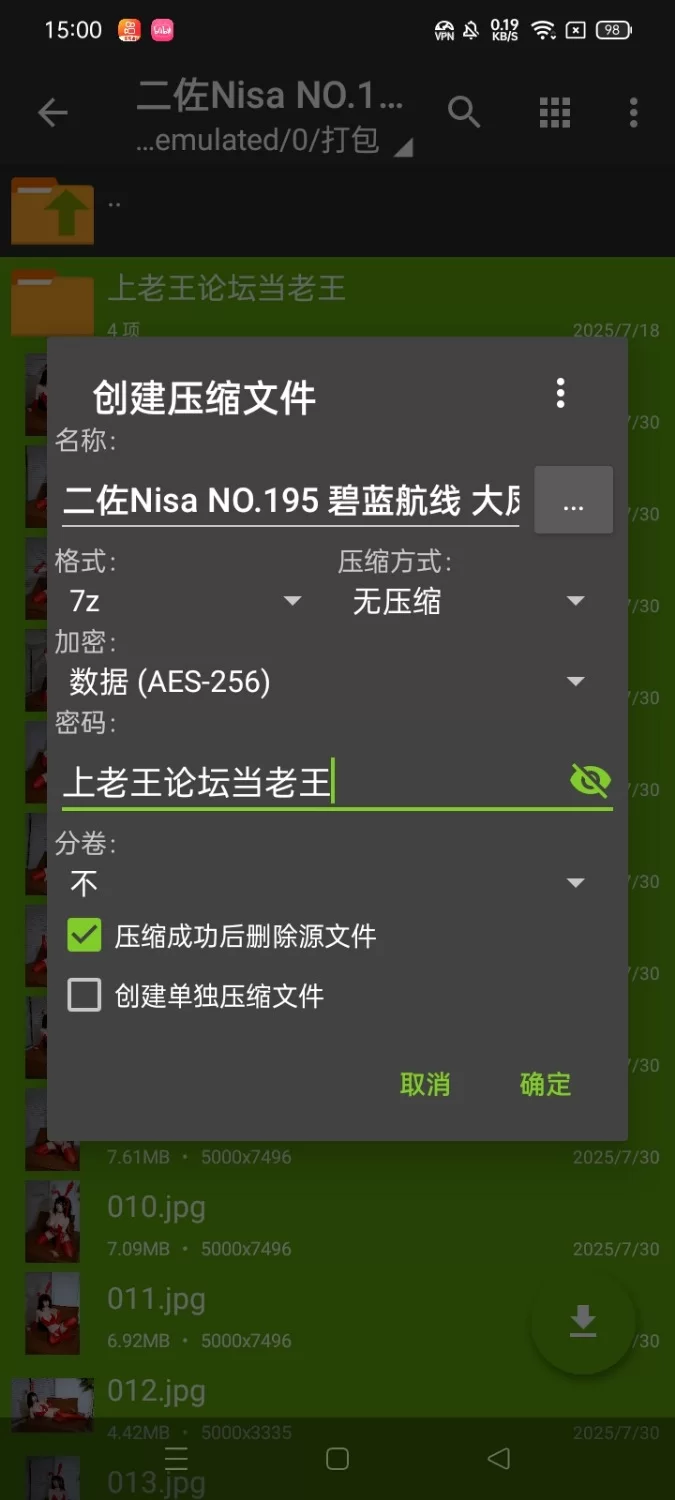Tap the system home button

click(x=337, y=1459)
